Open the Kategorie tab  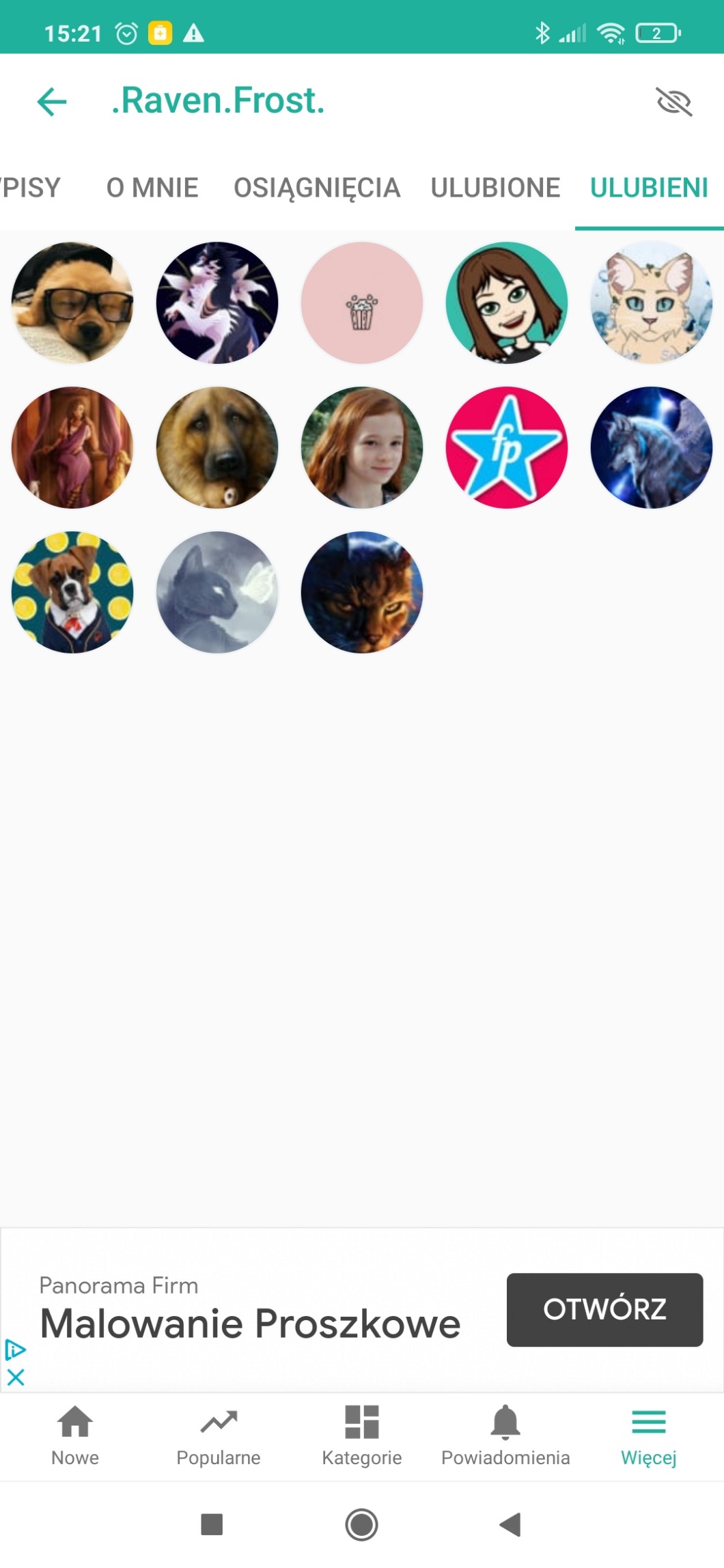click(362, 1436)
